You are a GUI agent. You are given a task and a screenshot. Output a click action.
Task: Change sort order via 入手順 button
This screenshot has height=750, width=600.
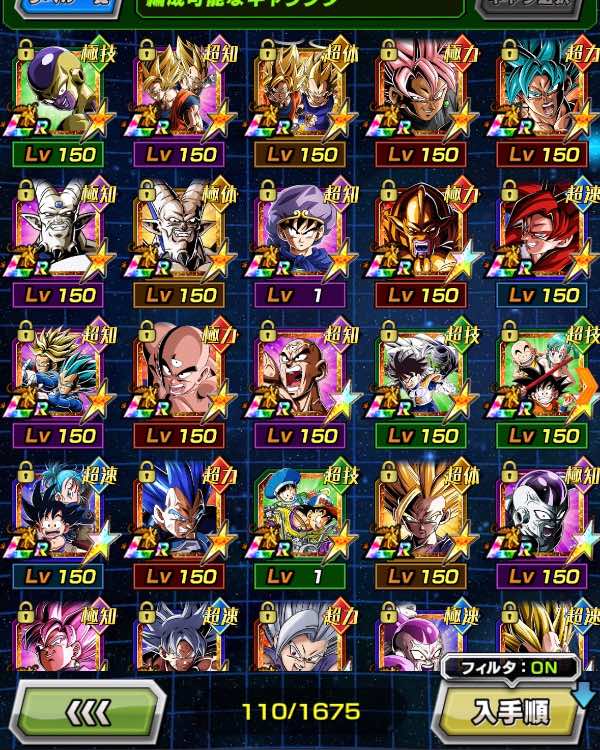point(510,713)
